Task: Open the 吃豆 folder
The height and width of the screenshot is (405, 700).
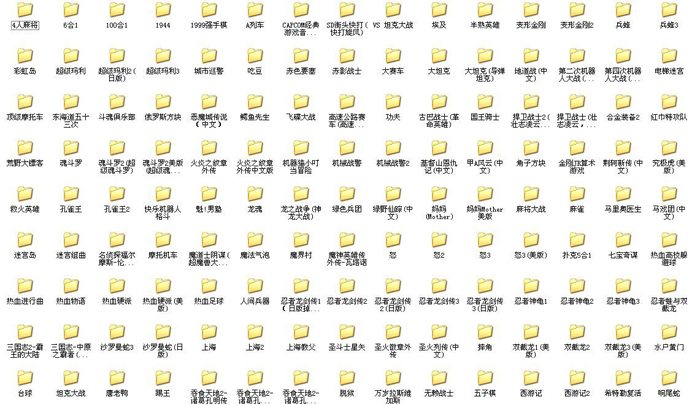Action: (x=255, y=60)
